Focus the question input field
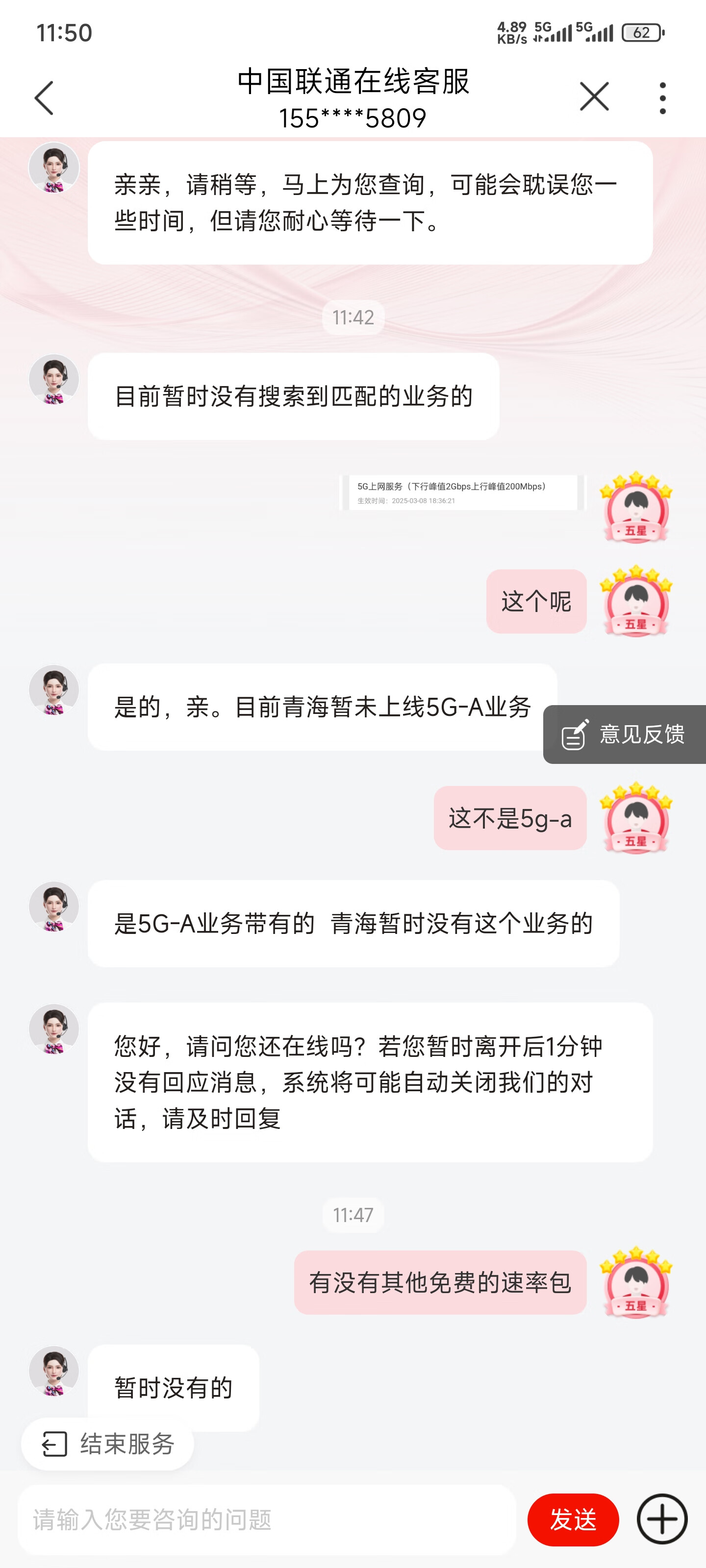Image resolution: width=706 pixels, height=1568 pixels. pyautogui.click(x=267, y=1519)
